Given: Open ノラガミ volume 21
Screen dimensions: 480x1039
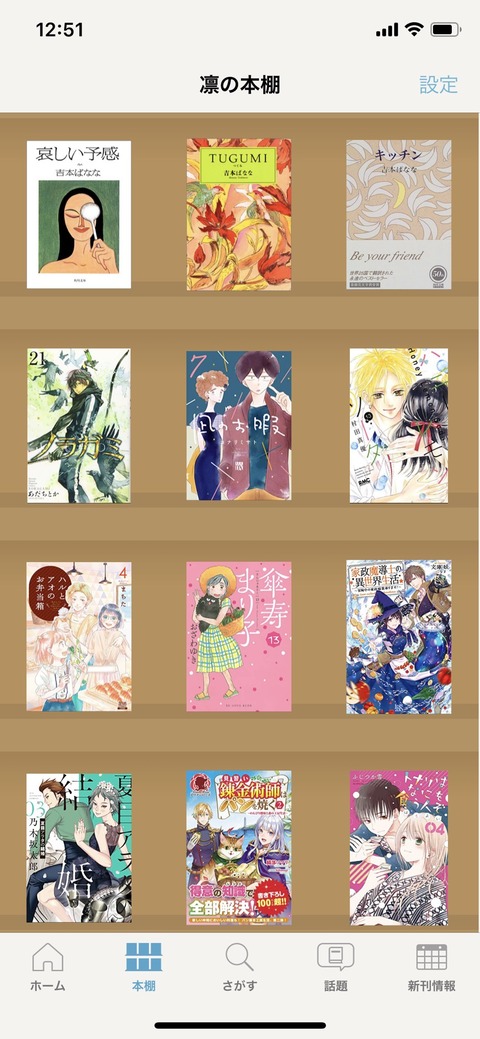Looking at the screenshot, I should pos(79,426).
